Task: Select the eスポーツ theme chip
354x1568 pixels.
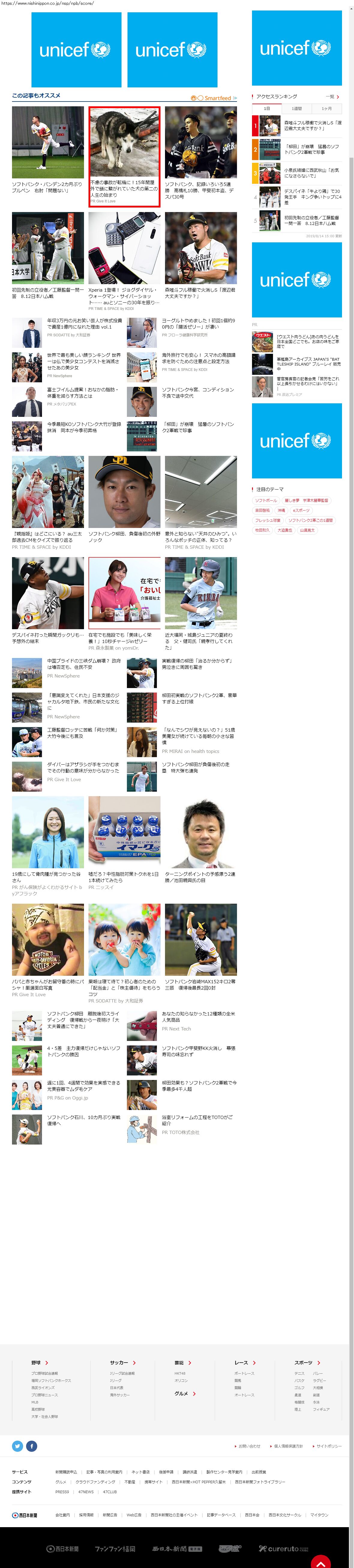Action: pos(301,510)
